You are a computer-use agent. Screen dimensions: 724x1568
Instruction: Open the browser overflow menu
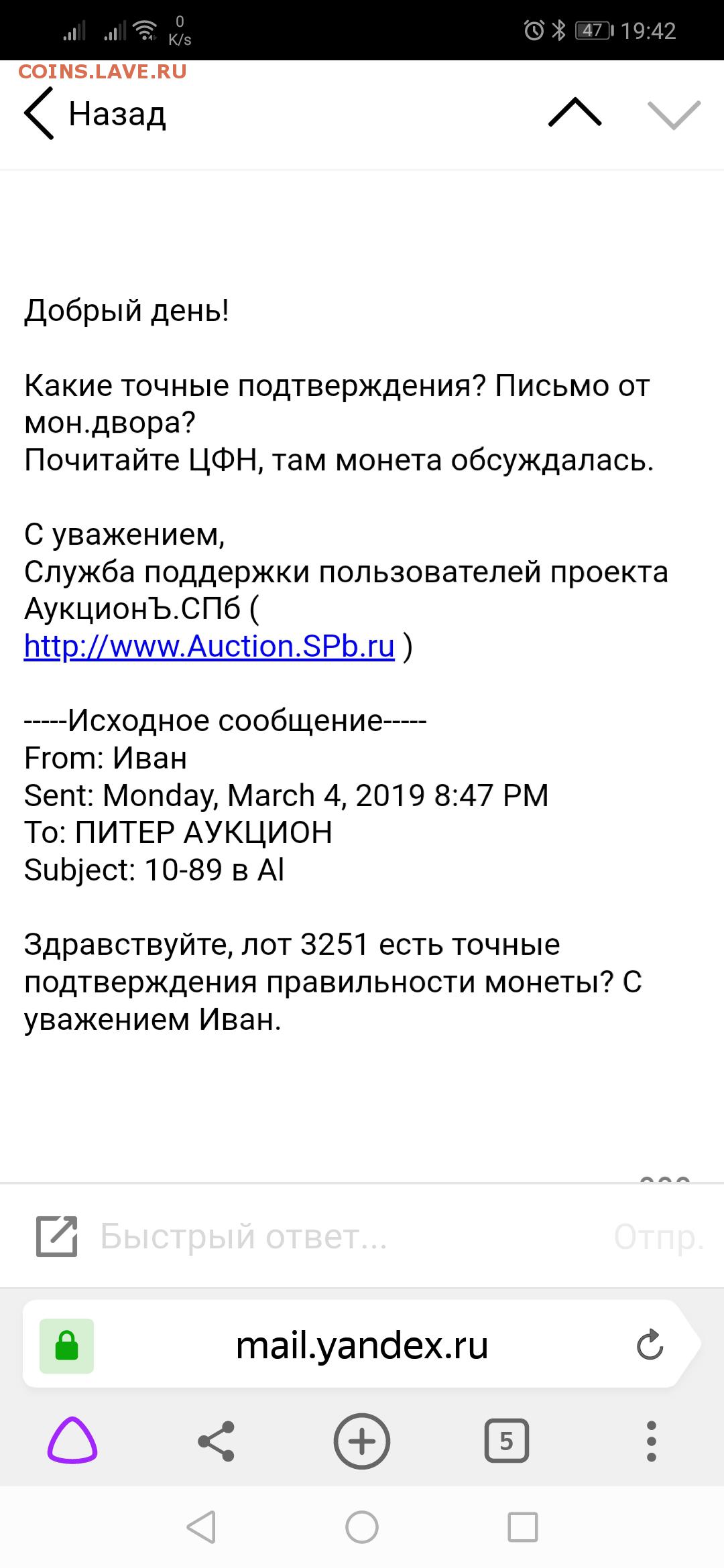[651, 1441]
